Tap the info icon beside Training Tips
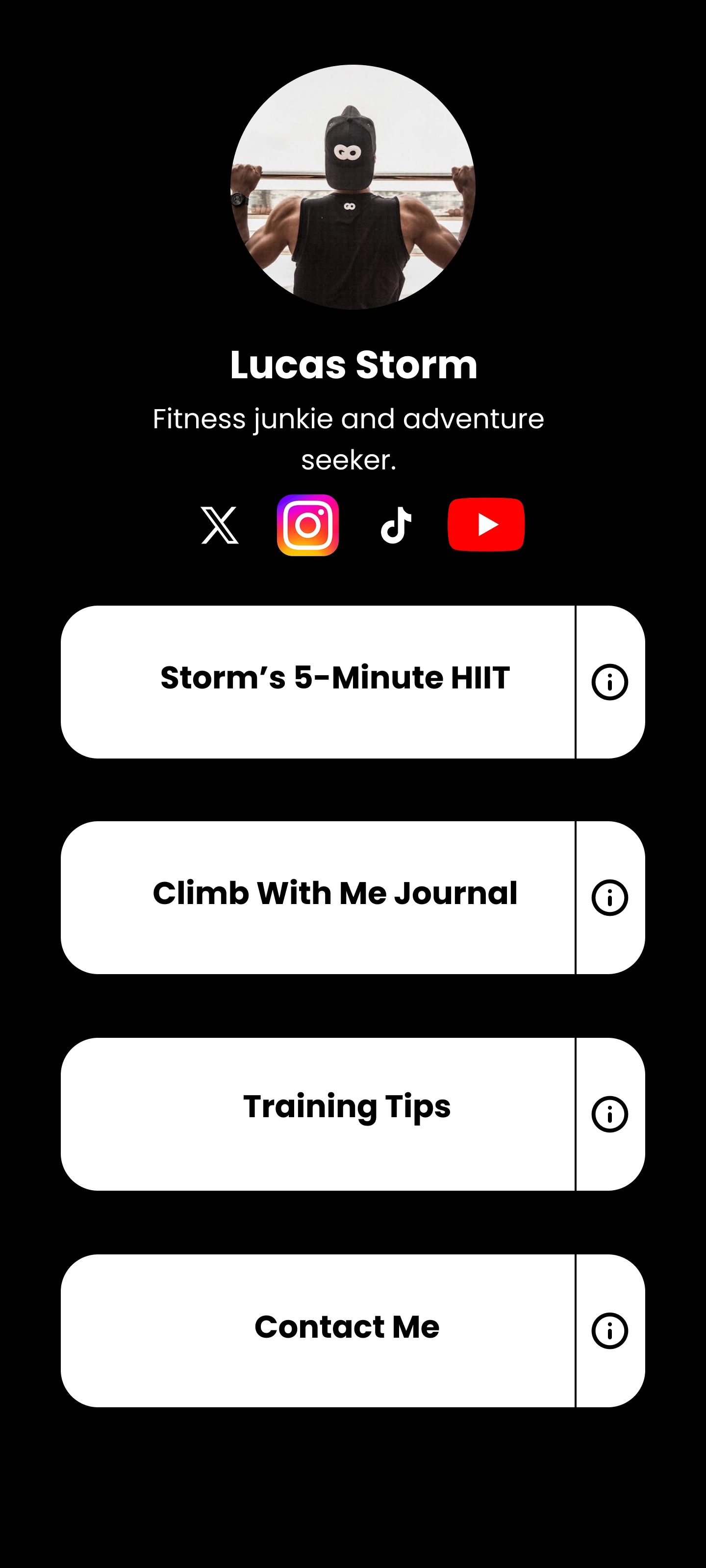 pos(609,1114)
